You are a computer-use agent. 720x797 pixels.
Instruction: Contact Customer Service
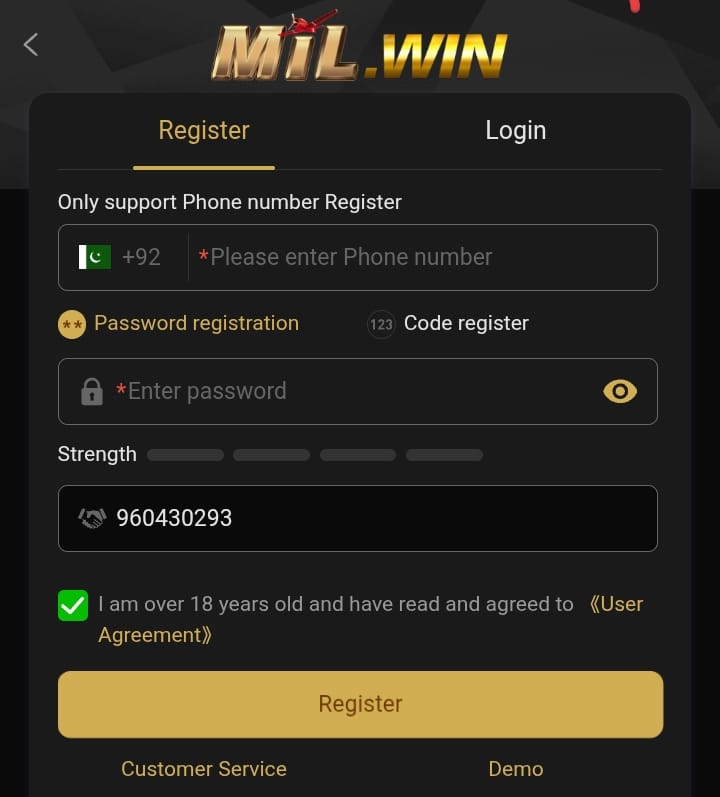tap(204, 769)
